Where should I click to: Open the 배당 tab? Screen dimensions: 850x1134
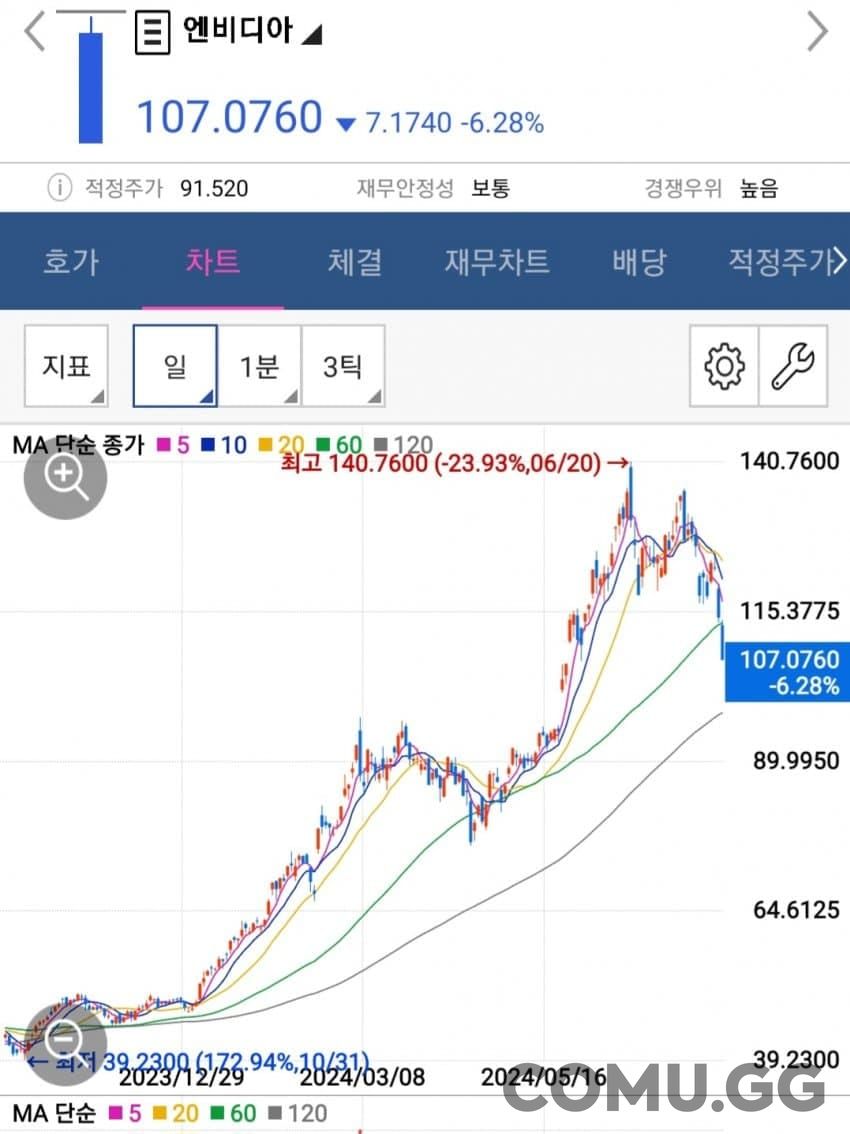pos(639,261)
